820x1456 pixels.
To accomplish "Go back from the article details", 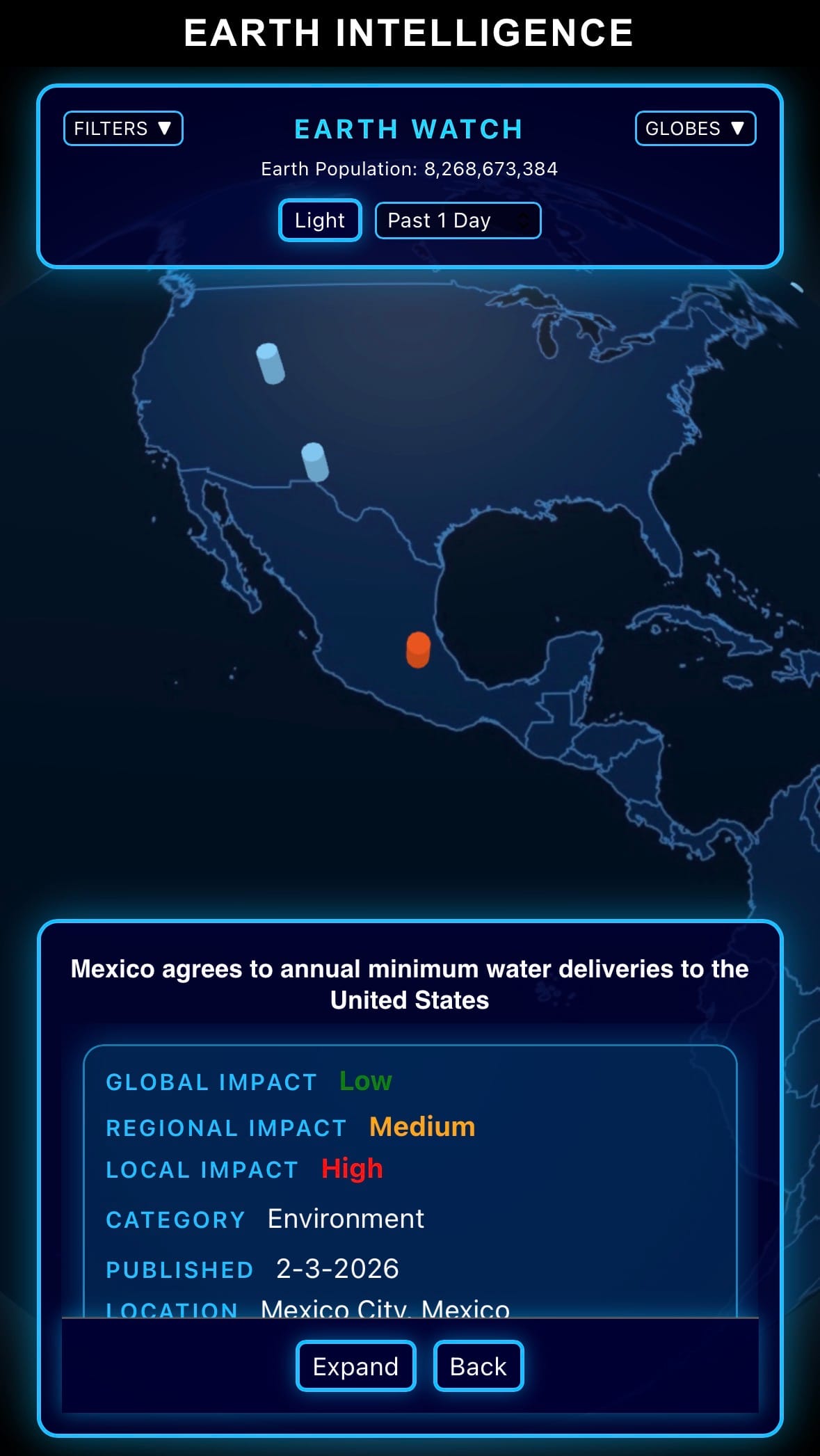I will click(x=478, y=1366).
